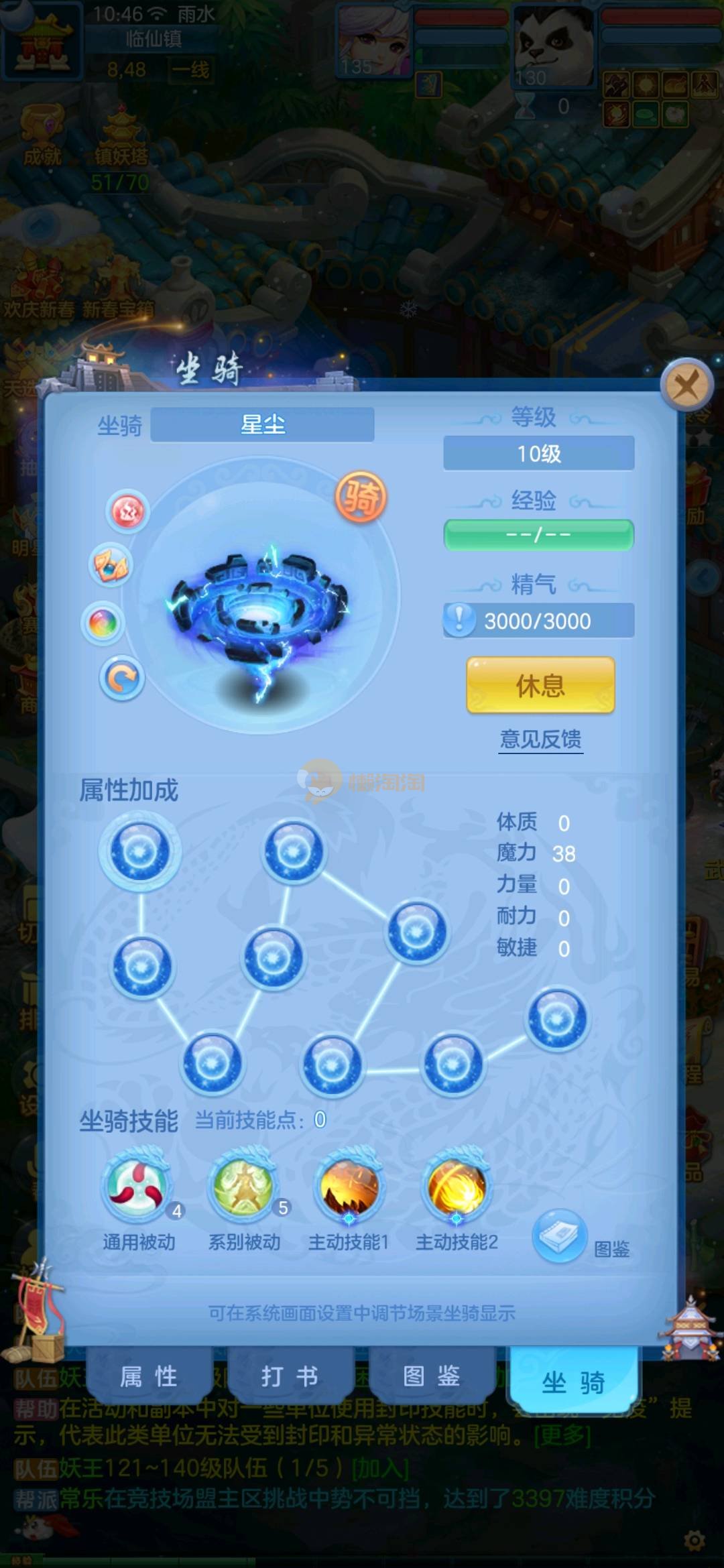Select the 坐骑 bottom tab
This screenshot has height=1568, width=724.
[x=573, y=1381]
